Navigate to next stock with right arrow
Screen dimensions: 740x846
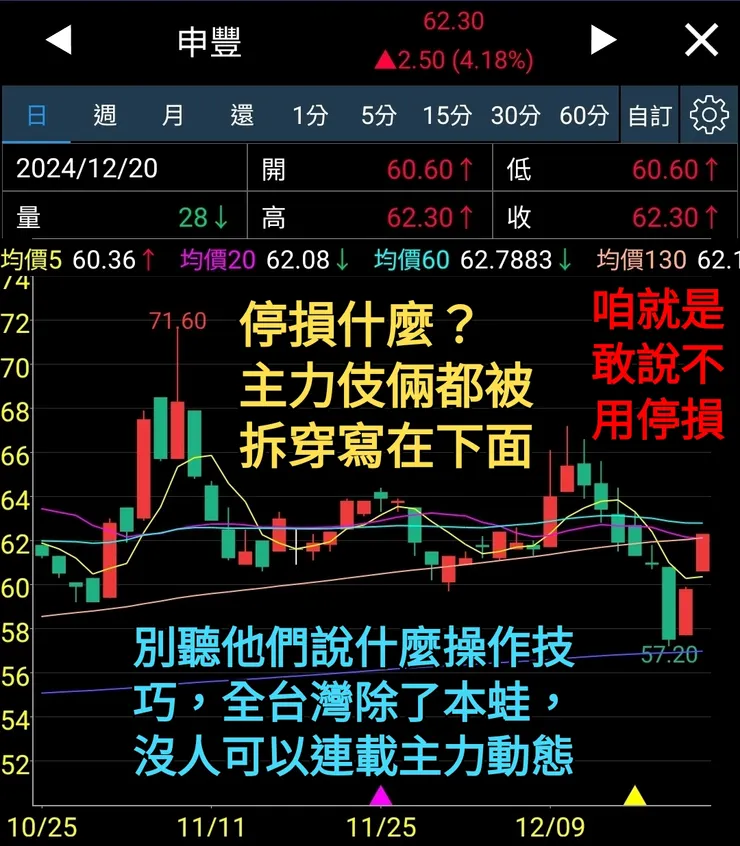click(604, 40)
